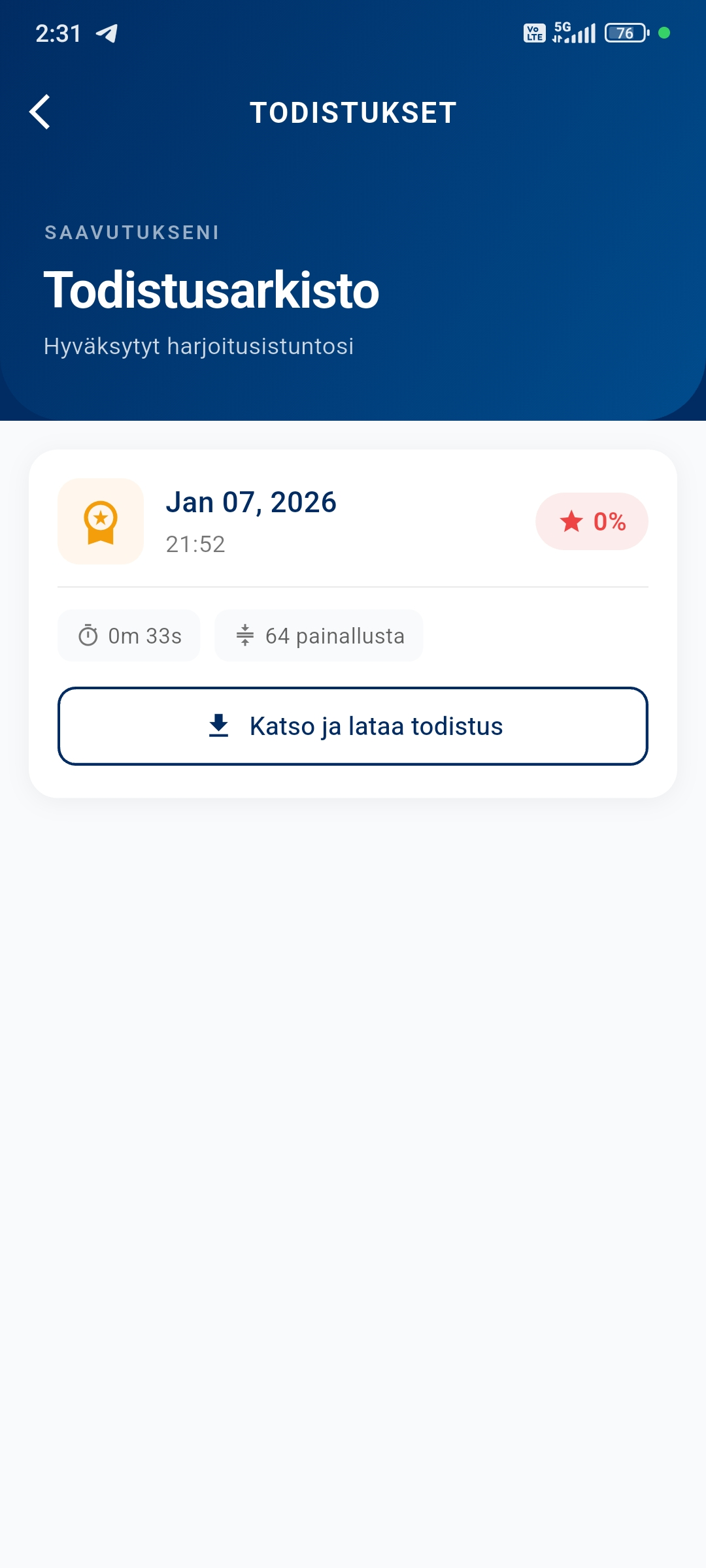
Task: Click the Hyväksytyt harjoitusistuntosi subtitle
Action: coord(197,346)
